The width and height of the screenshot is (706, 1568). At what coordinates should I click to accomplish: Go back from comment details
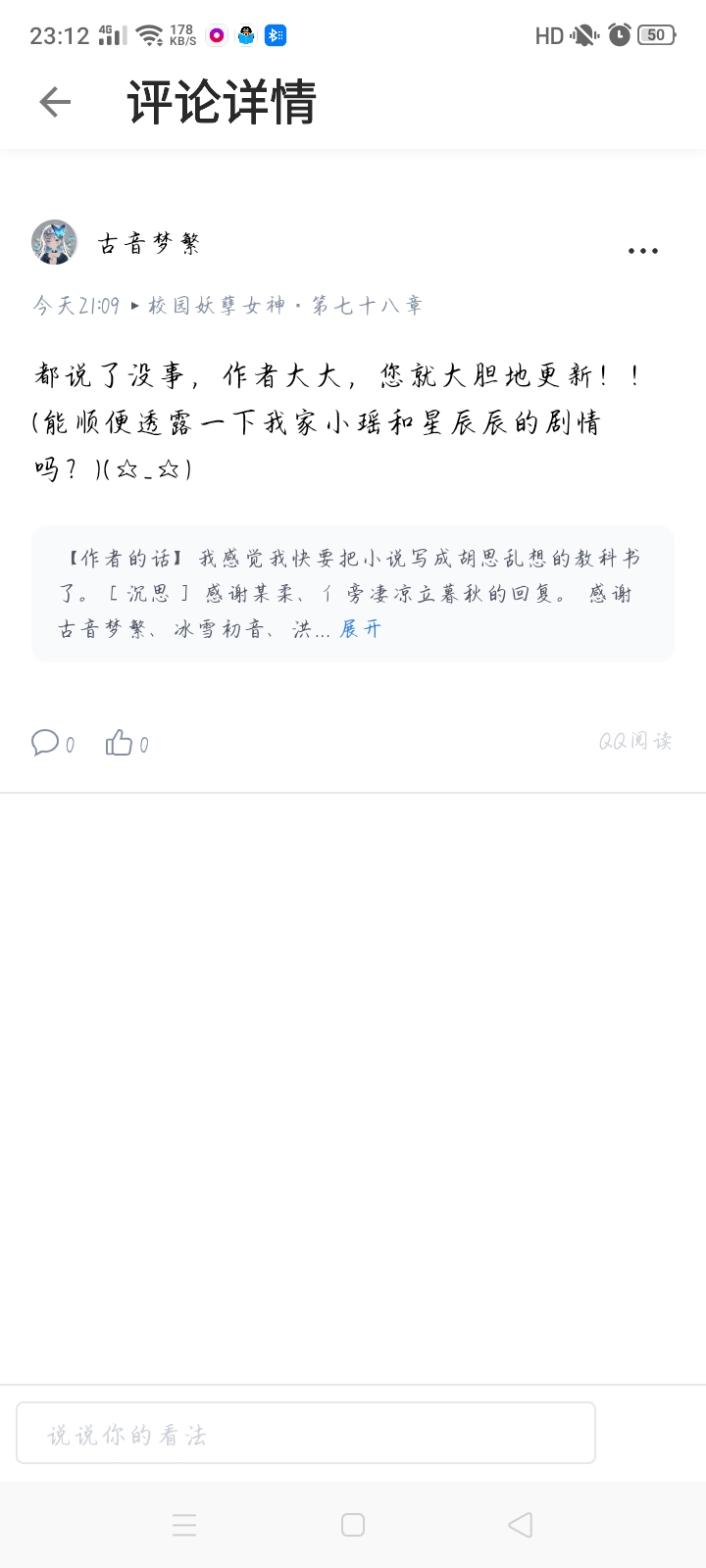click(55, 102)
